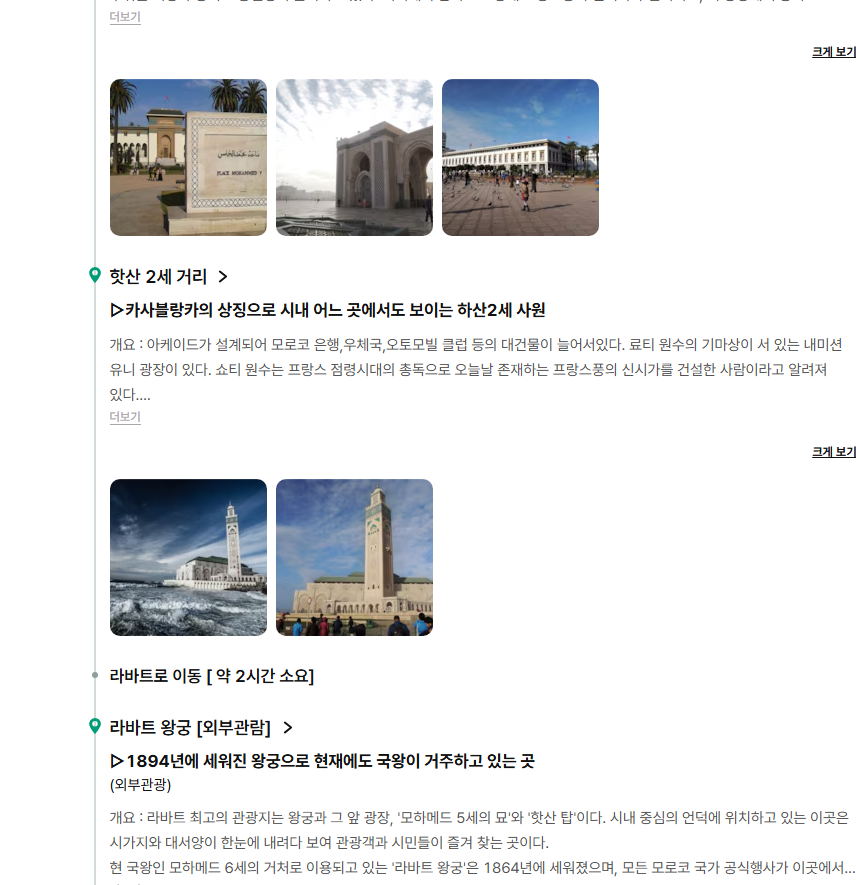
Task: Open the mosque photo with tourists in front
Action: (354, 558)
